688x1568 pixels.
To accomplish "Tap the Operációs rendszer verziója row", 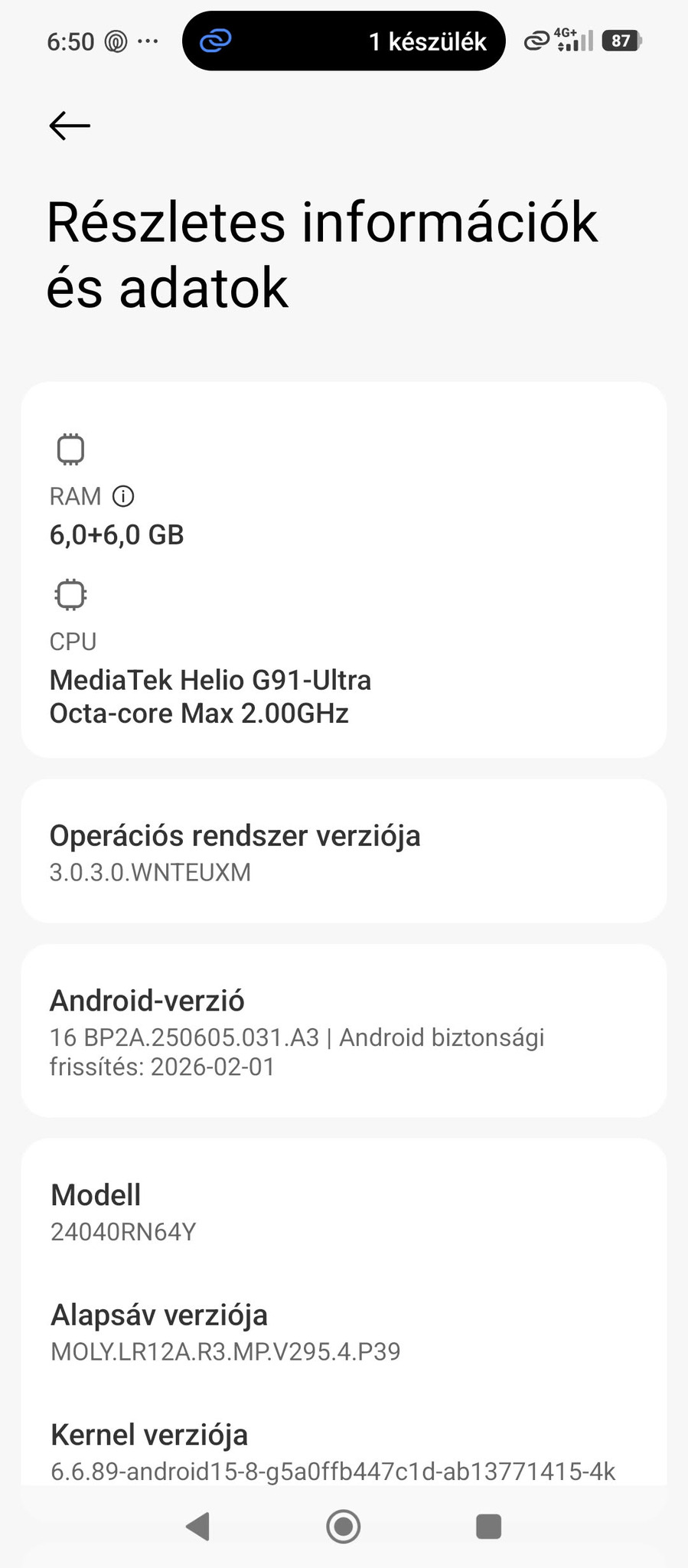I will [344, 851].
